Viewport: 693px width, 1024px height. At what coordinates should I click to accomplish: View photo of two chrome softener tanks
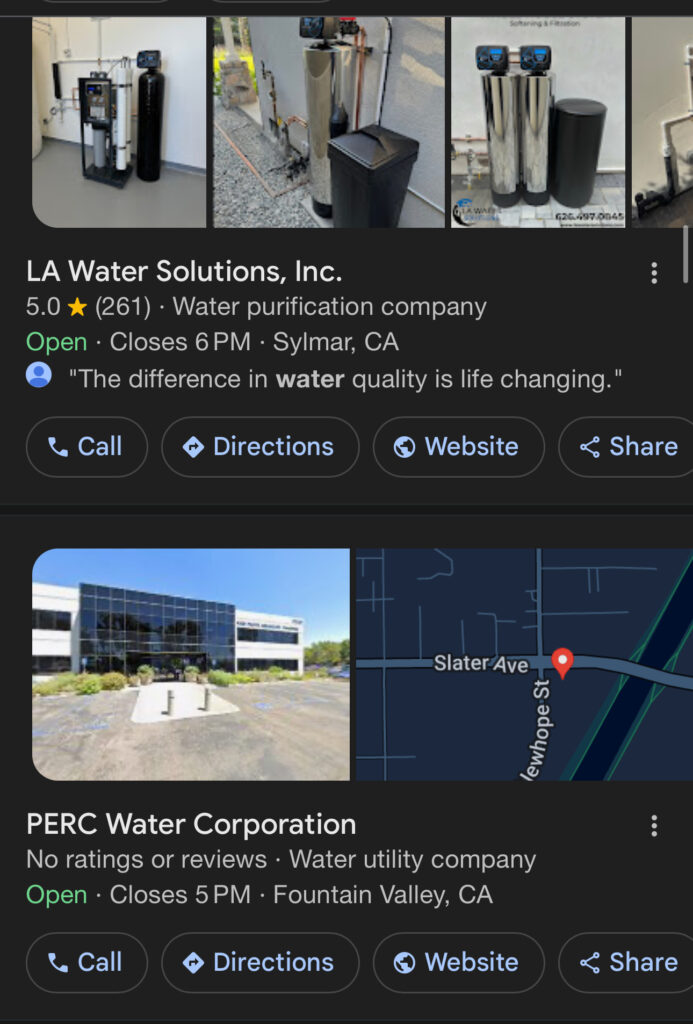click(538, 122)
